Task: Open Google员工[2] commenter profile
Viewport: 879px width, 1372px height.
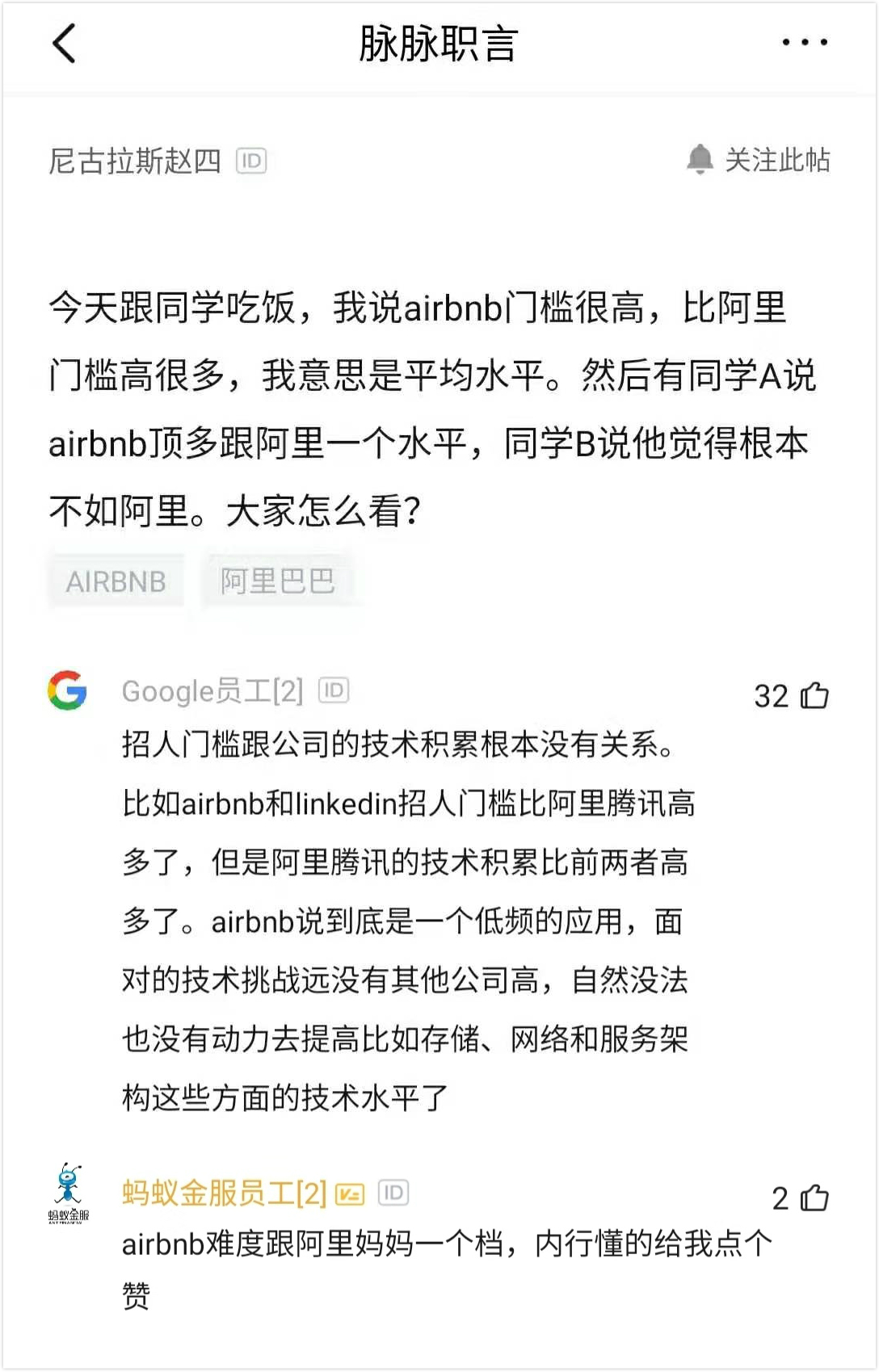Action: pyautogui.click(x=208, y=691)
